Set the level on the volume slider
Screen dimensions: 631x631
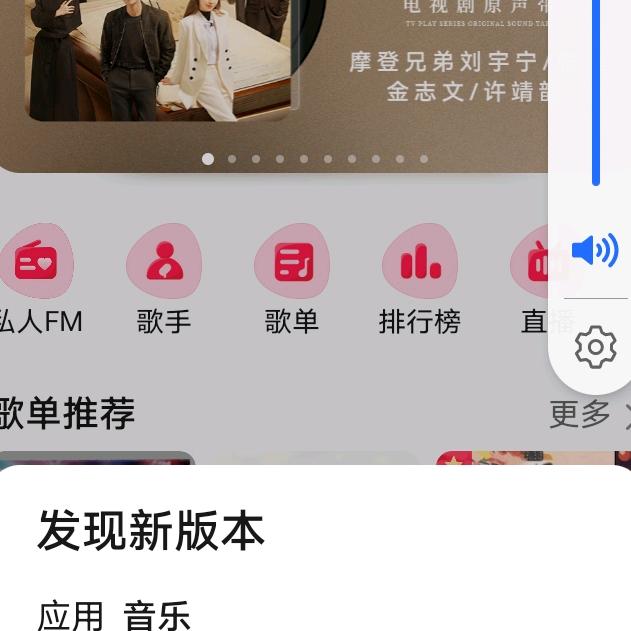coord(596,93)
